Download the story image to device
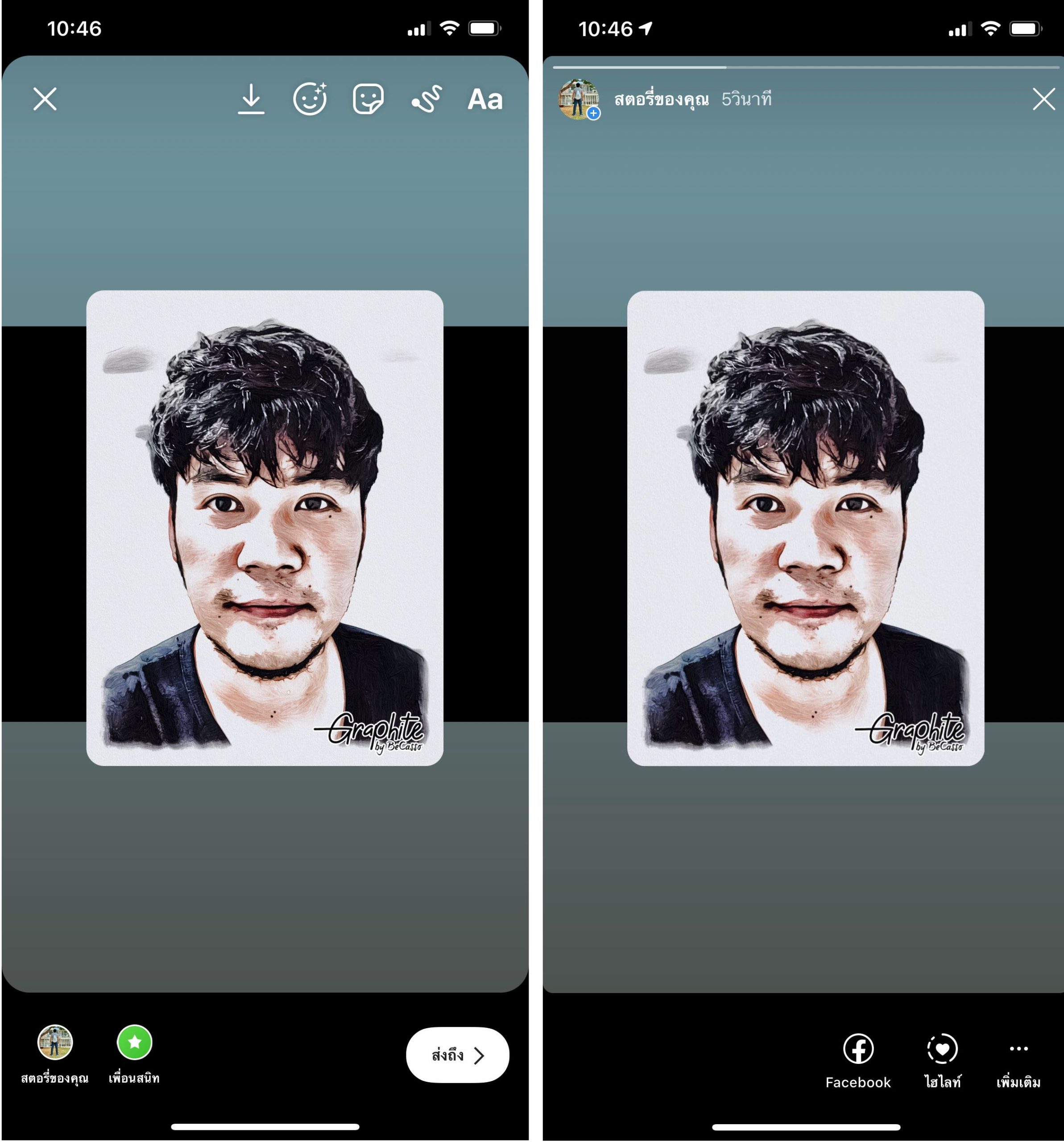Screen dimensions: 1064x1142 click(x=251, y=99)
